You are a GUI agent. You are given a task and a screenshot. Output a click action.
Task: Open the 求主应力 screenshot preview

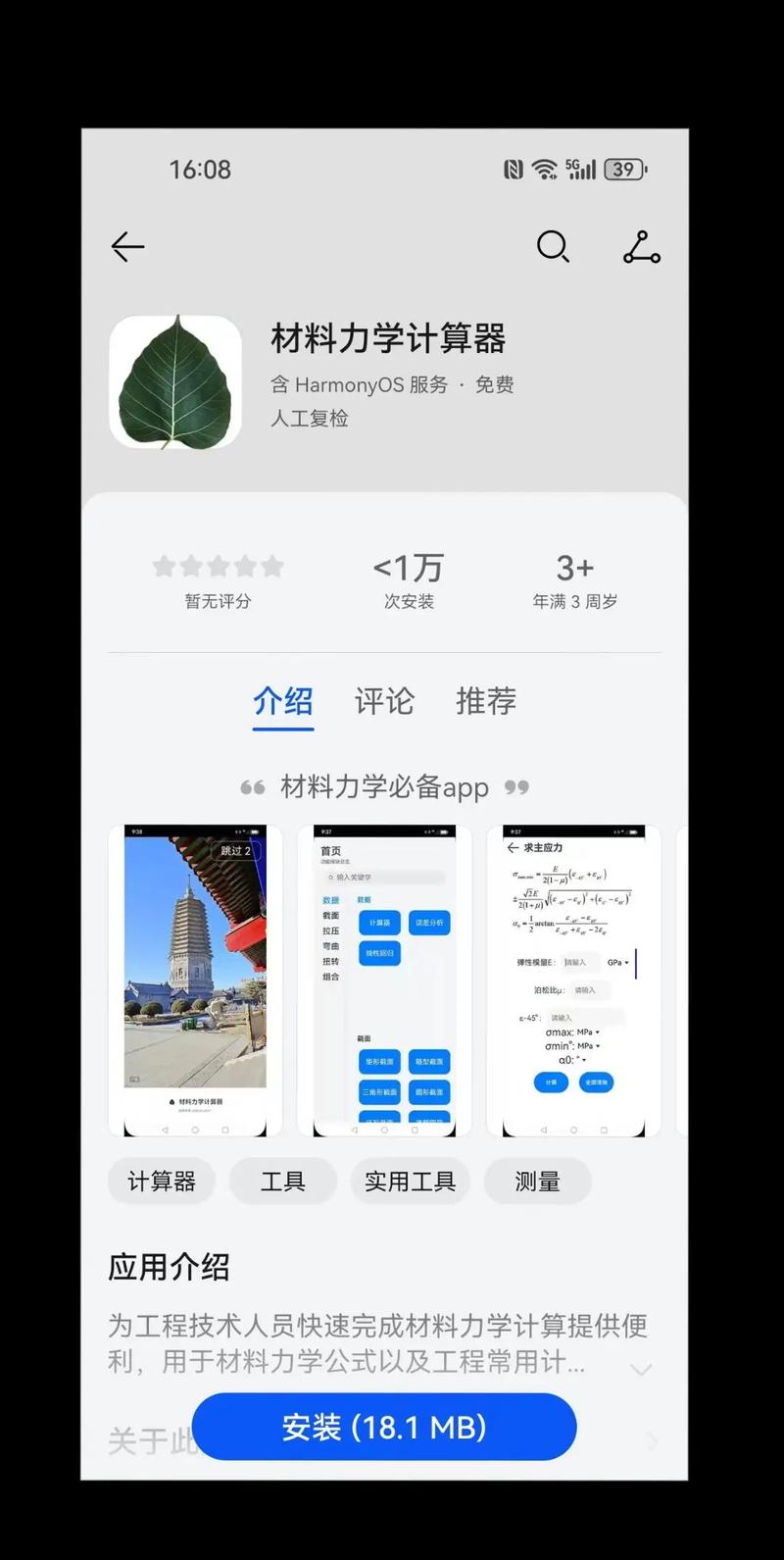pyautogui.click(x=573, y=981)
